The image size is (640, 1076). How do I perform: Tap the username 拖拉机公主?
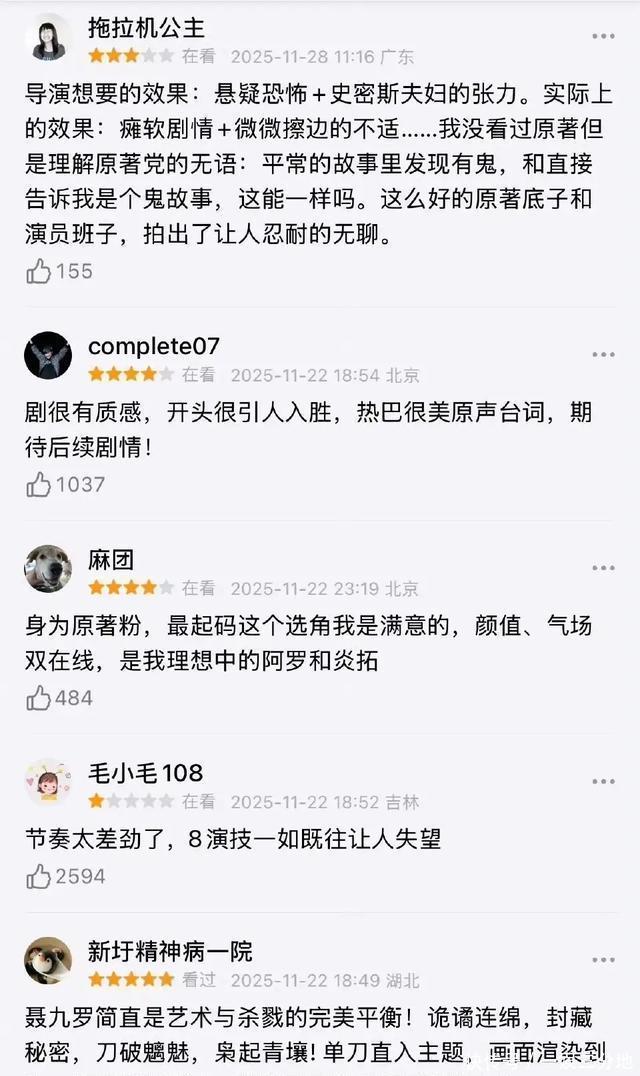146,26
